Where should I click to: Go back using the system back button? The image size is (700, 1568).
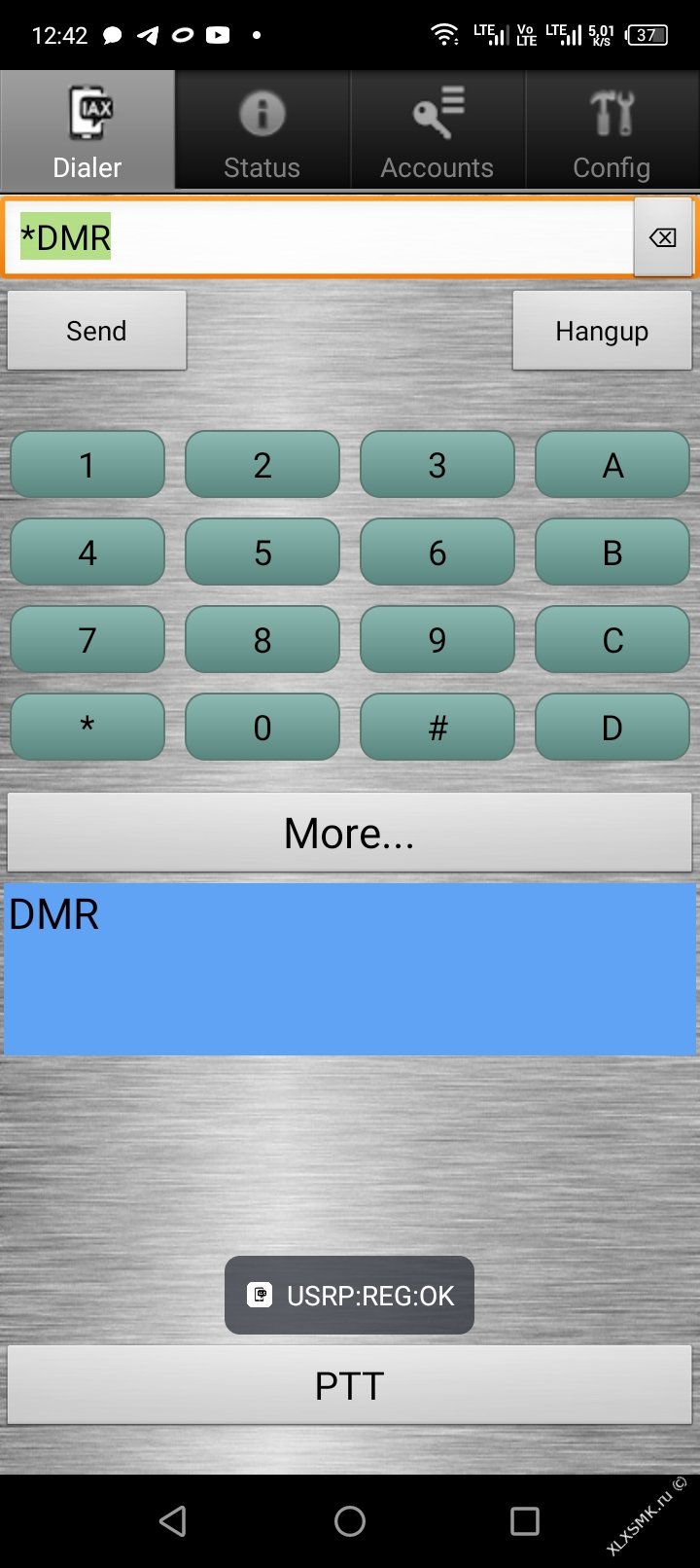point(173,1521)
